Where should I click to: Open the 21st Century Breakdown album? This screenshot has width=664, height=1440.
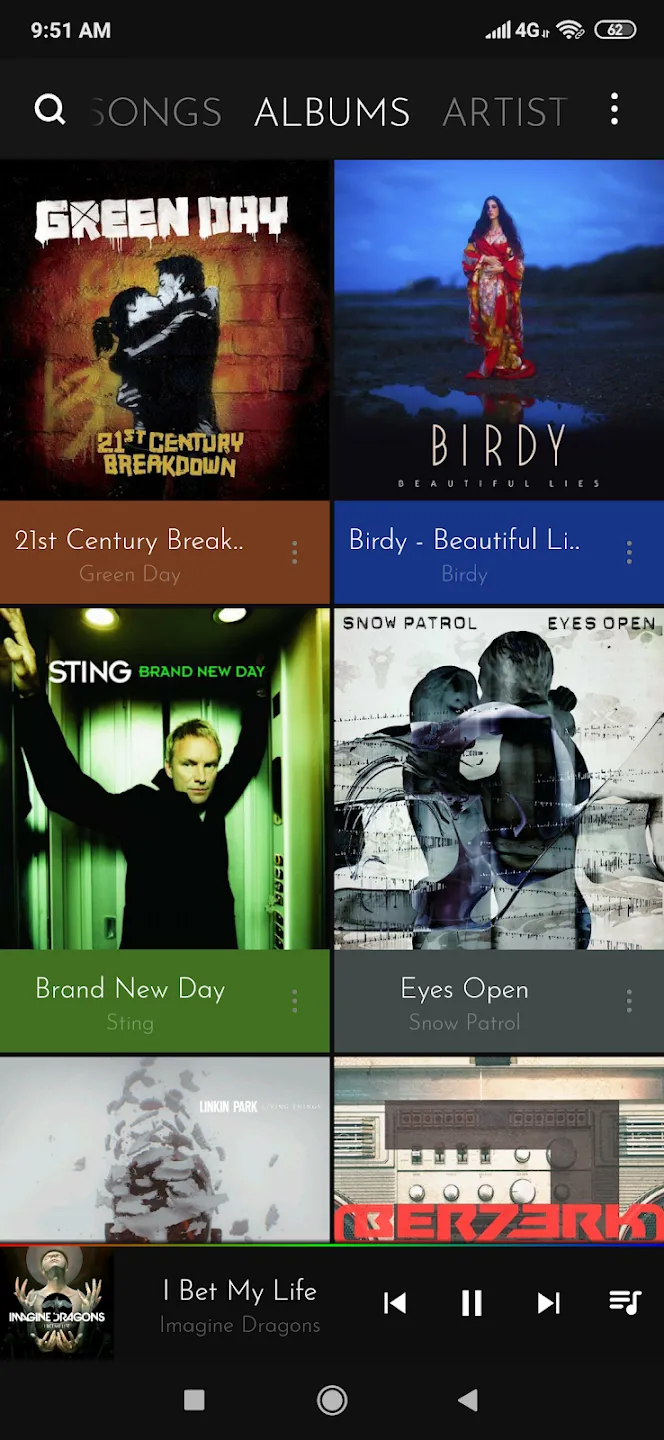tap(164, 330)
